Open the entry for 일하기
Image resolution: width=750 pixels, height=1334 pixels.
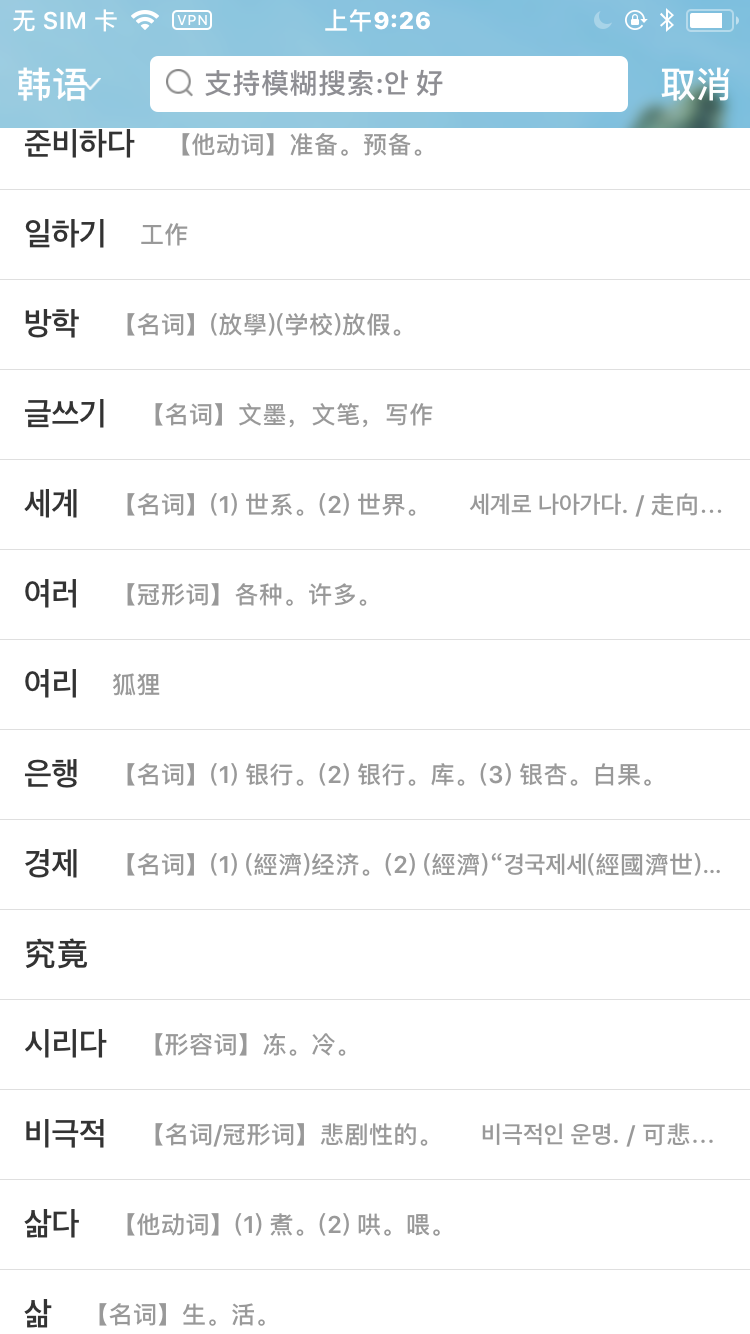click(x=375, y=235)
